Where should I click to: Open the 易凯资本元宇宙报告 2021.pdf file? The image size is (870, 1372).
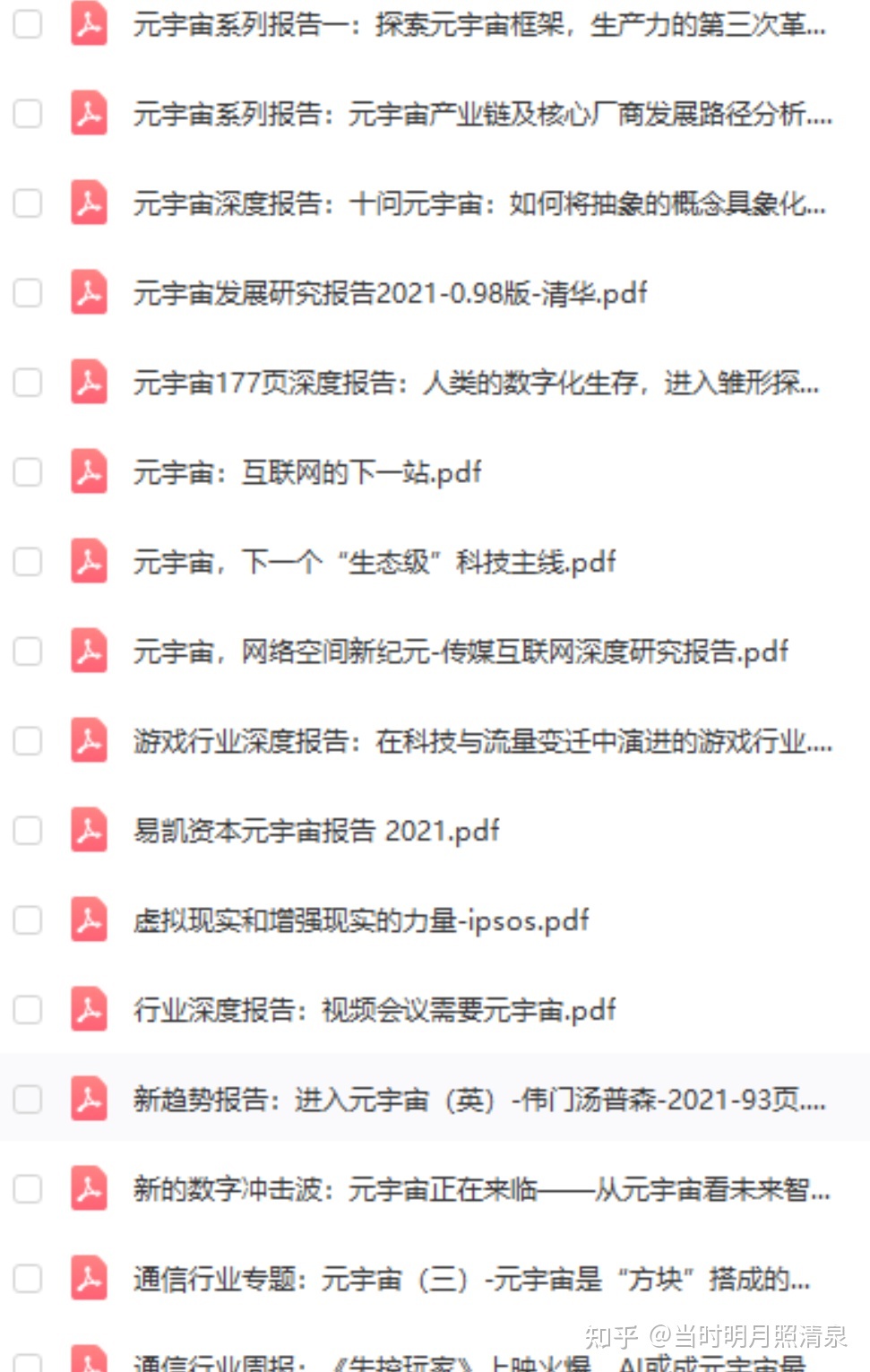316,831
